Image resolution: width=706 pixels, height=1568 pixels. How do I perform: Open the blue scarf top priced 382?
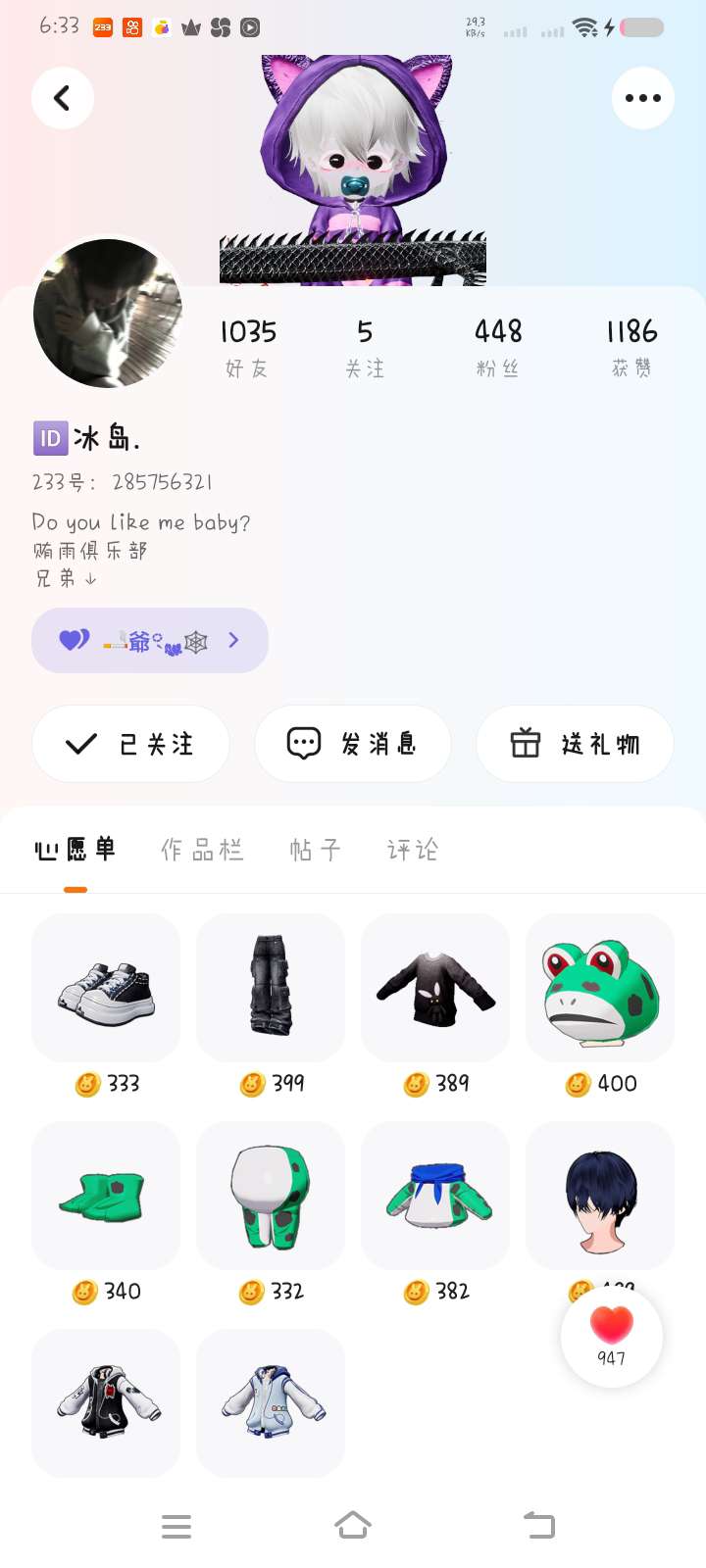point(435,1196)
